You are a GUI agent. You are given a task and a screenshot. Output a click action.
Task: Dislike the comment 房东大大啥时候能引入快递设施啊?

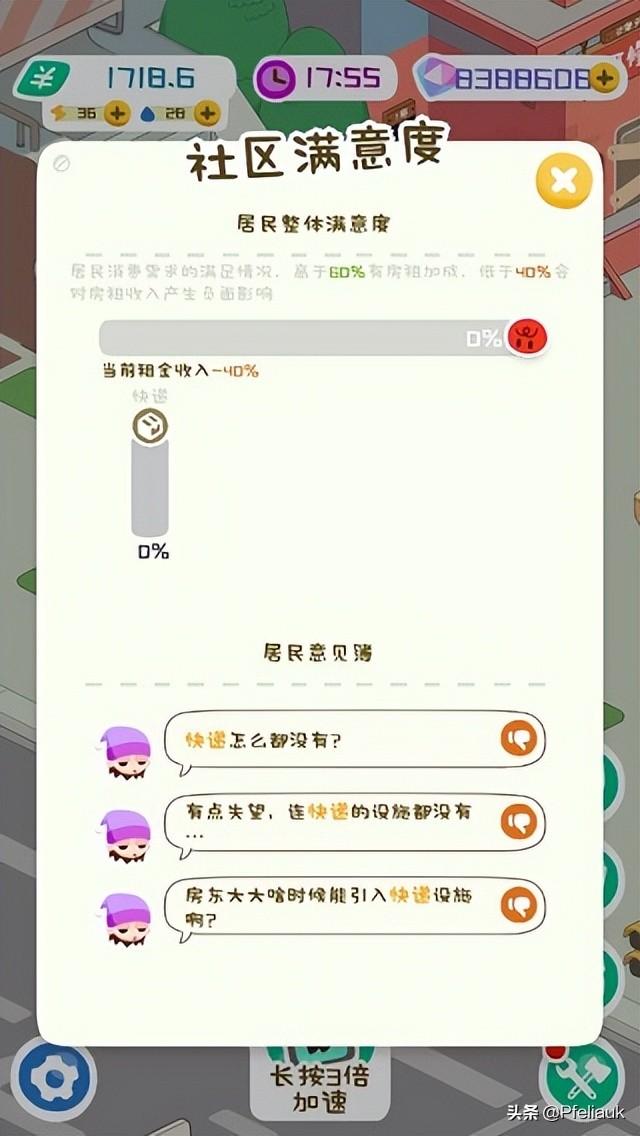[518, 905]
